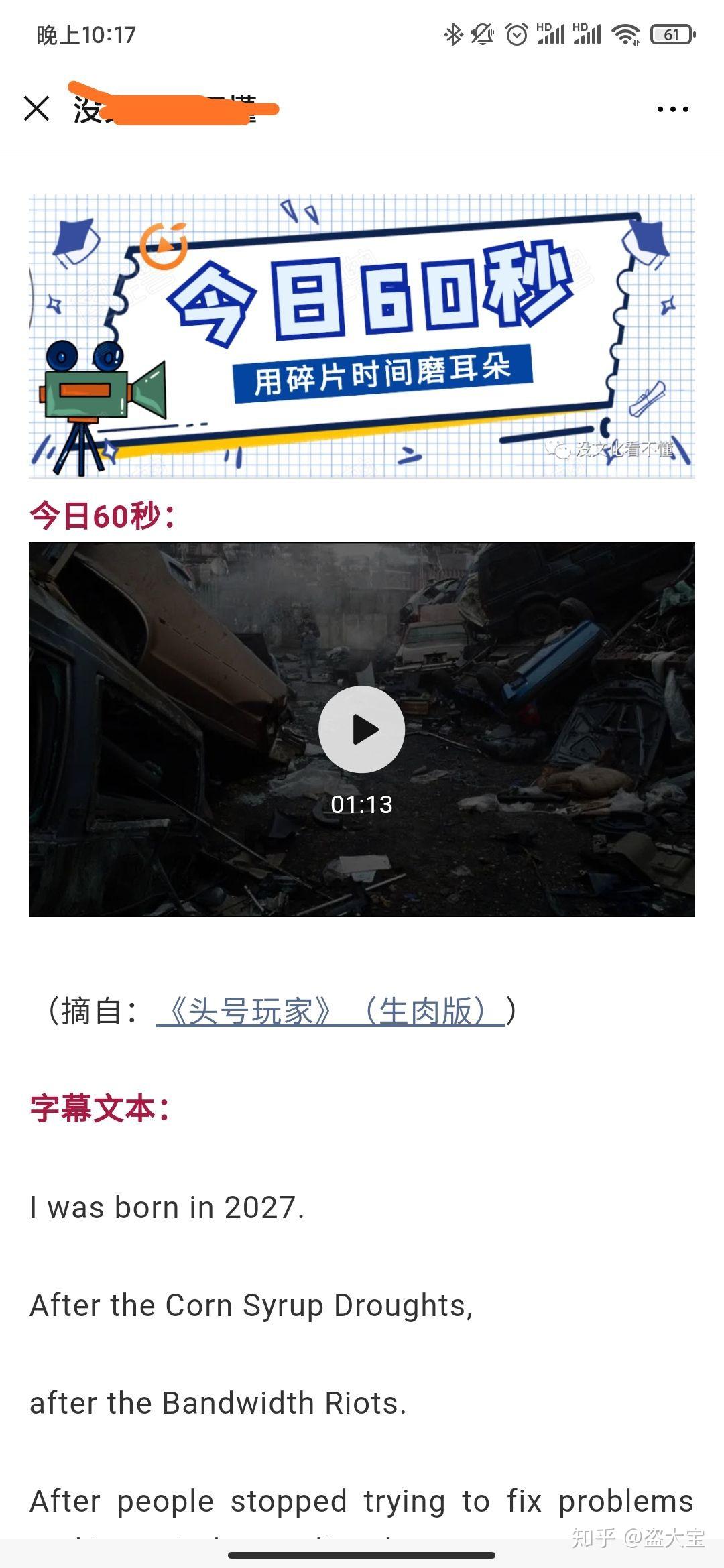Image resolution: width=724 pixels, height=1568 pixels.
Task: Tap the Bluetooth status bar icon
Action: pos(455,34)
